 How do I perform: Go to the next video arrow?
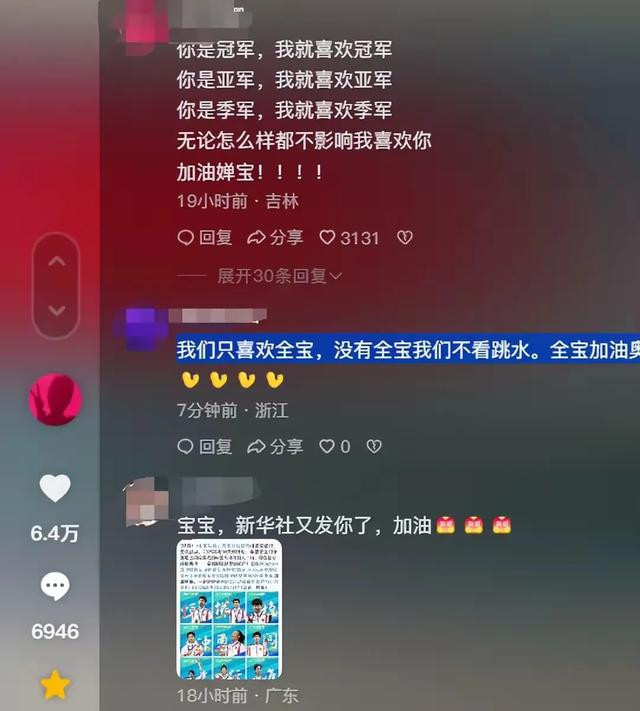pos(56,310)
